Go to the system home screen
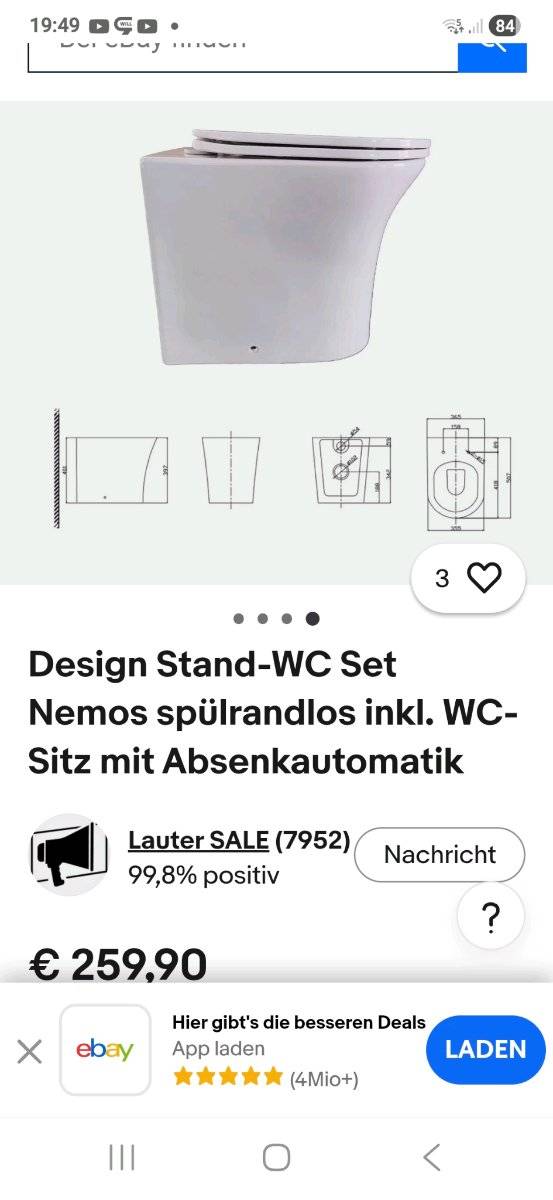 [276, 1158]
